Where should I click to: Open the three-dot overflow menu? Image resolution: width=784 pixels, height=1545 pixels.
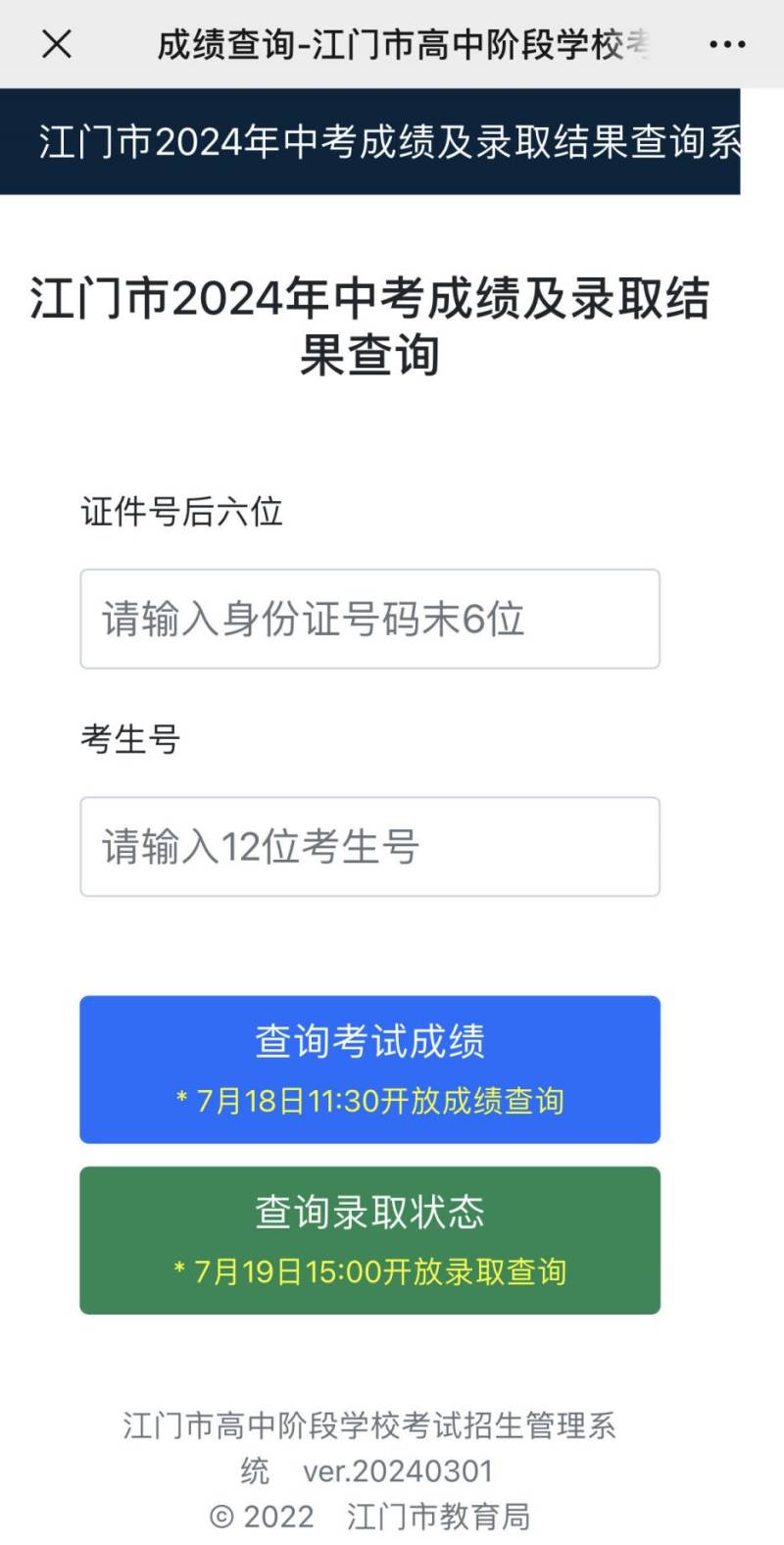726,44
